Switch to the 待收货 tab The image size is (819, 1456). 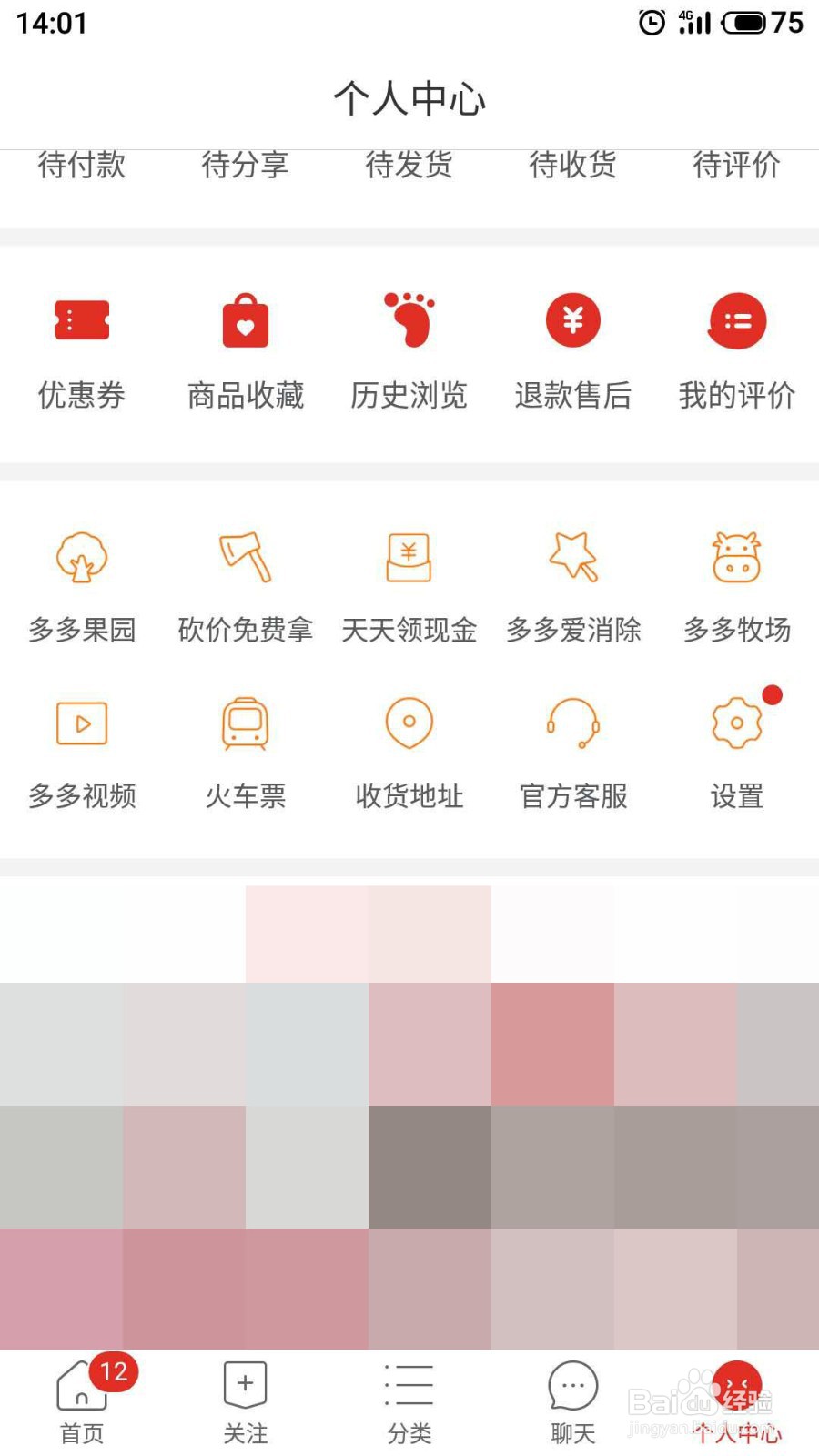coord(572,166)
